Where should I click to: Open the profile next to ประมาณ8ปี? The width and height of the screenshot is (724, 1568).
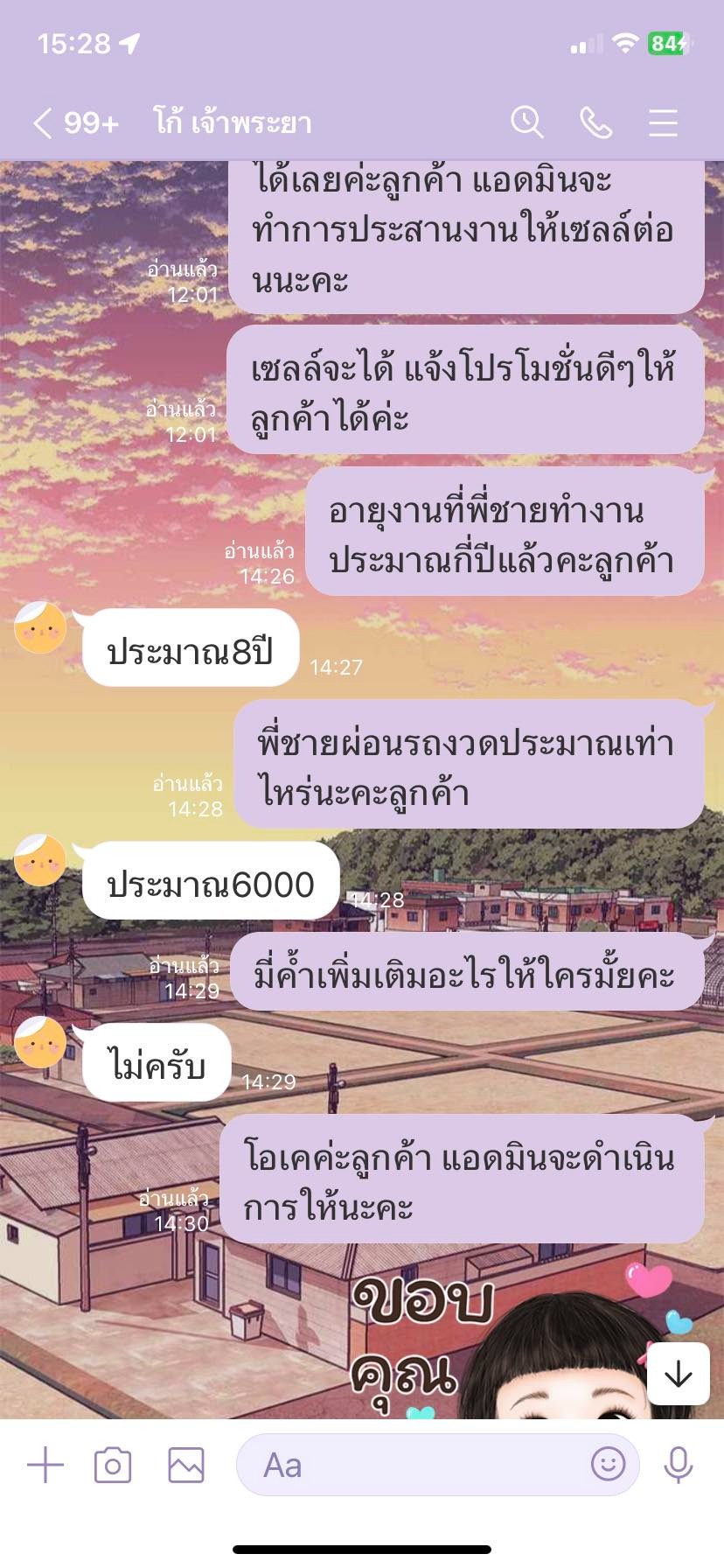click(x=40, y=627)
